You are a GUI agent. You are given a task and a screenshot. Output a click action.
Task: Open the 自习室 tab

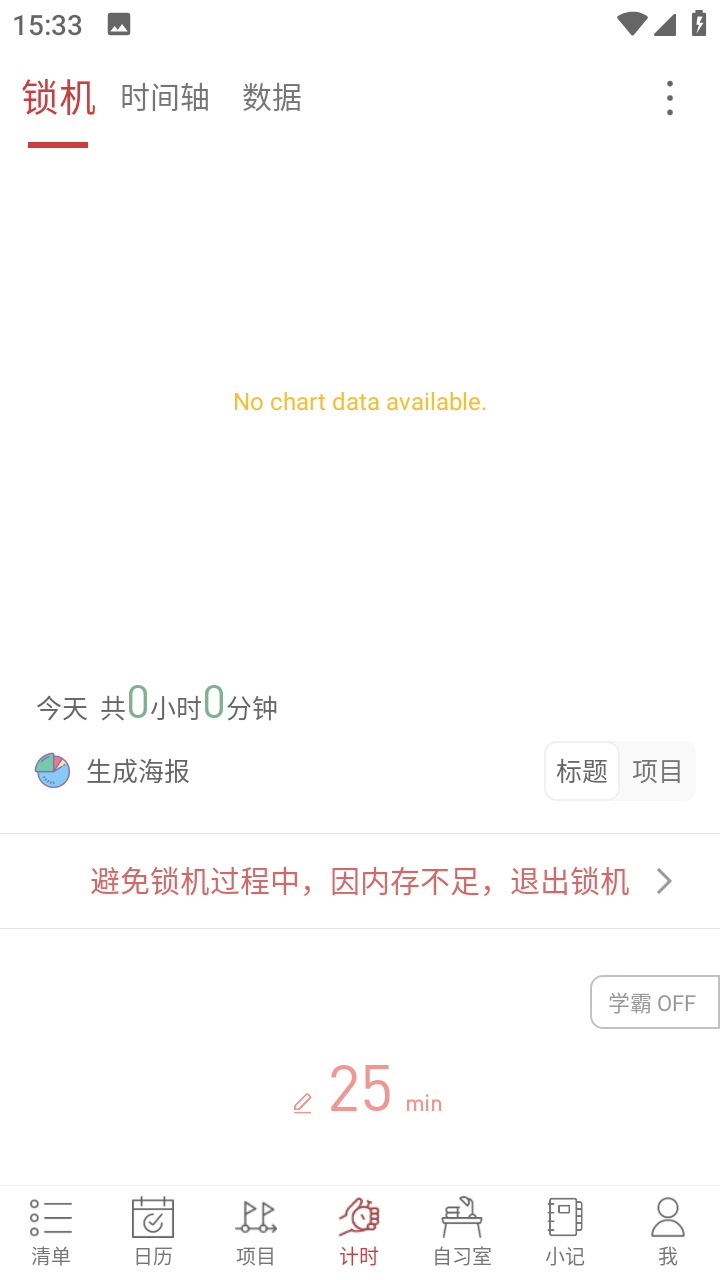pyautogui.click(x=462, y=1232)
